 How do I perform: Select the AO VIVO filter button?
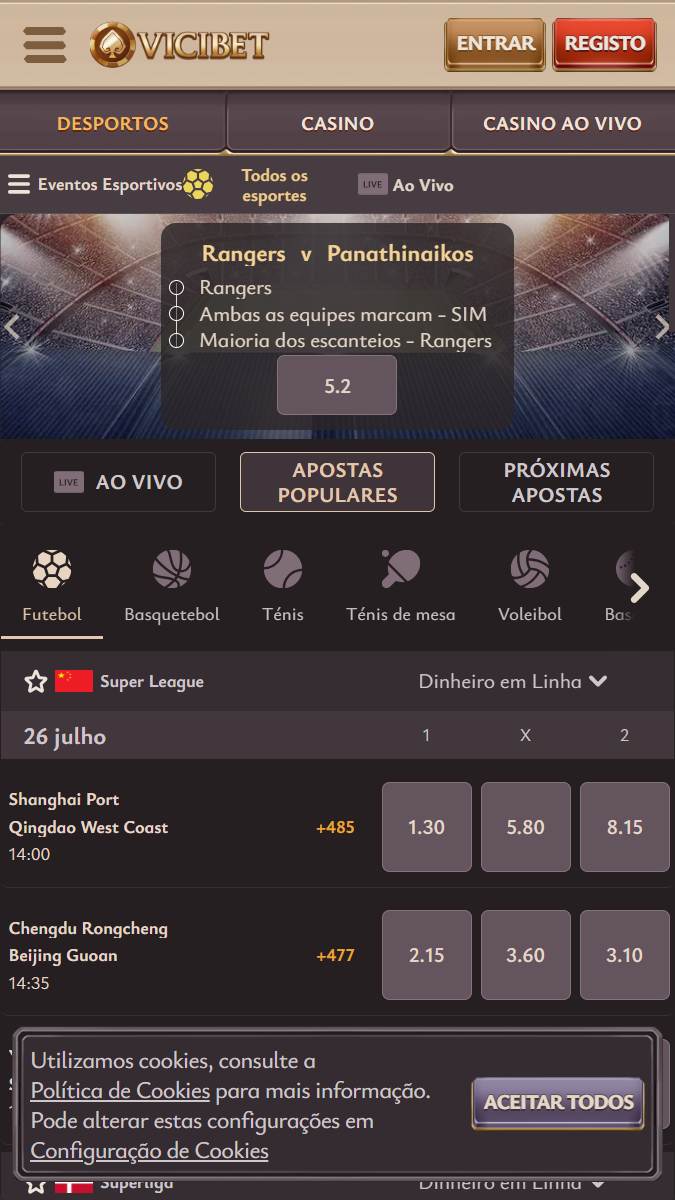(x=118, y=482)
